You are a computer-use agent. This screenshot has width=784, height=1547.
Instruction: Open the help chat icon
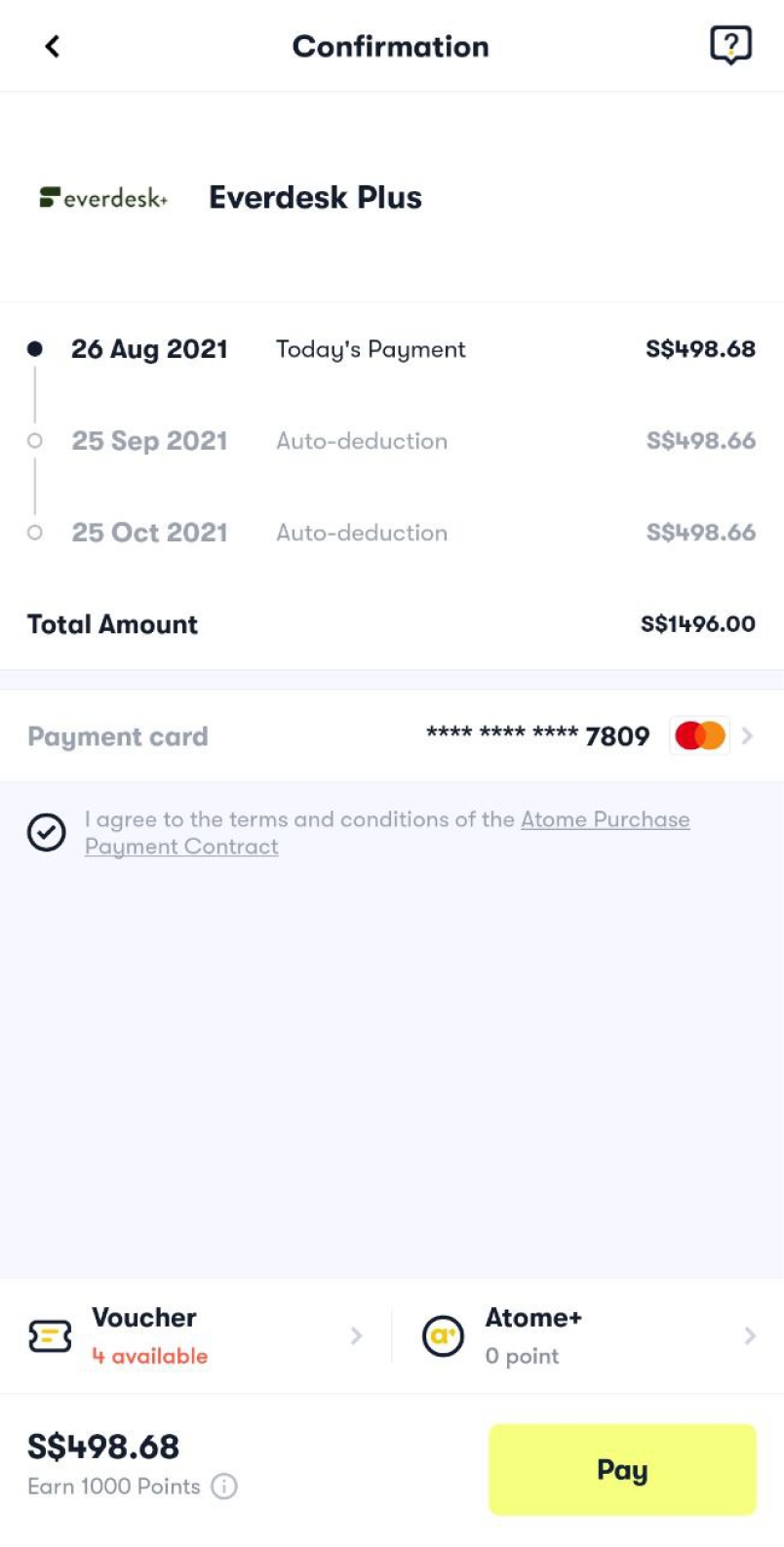coord(729,45)
